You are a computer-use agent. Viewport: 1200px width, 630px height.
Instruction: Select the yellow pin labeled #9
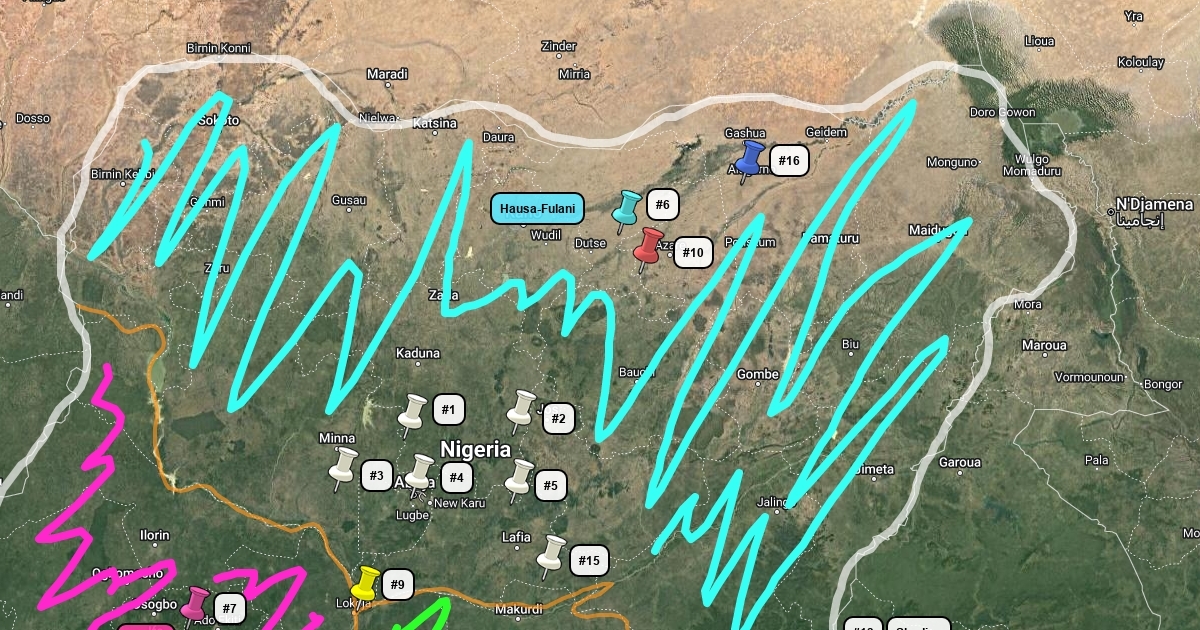click(x=366, y=581)
